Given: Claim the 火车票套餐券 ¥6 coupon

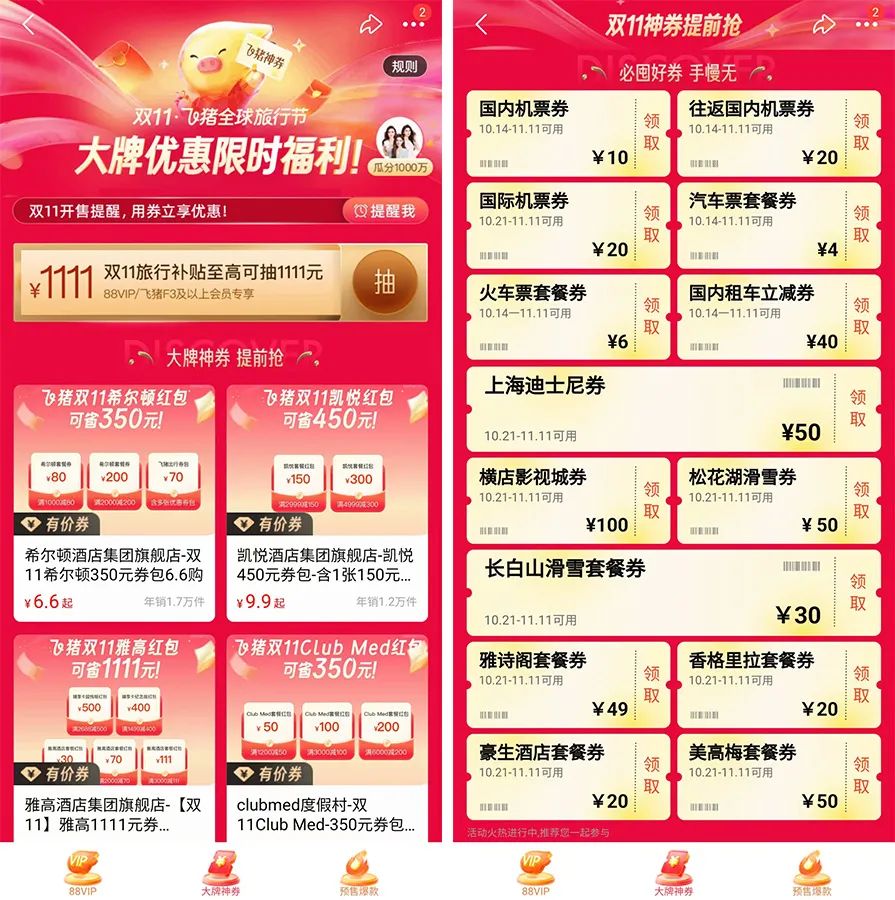Looking at the screenshot, I should tap(652, 316).
